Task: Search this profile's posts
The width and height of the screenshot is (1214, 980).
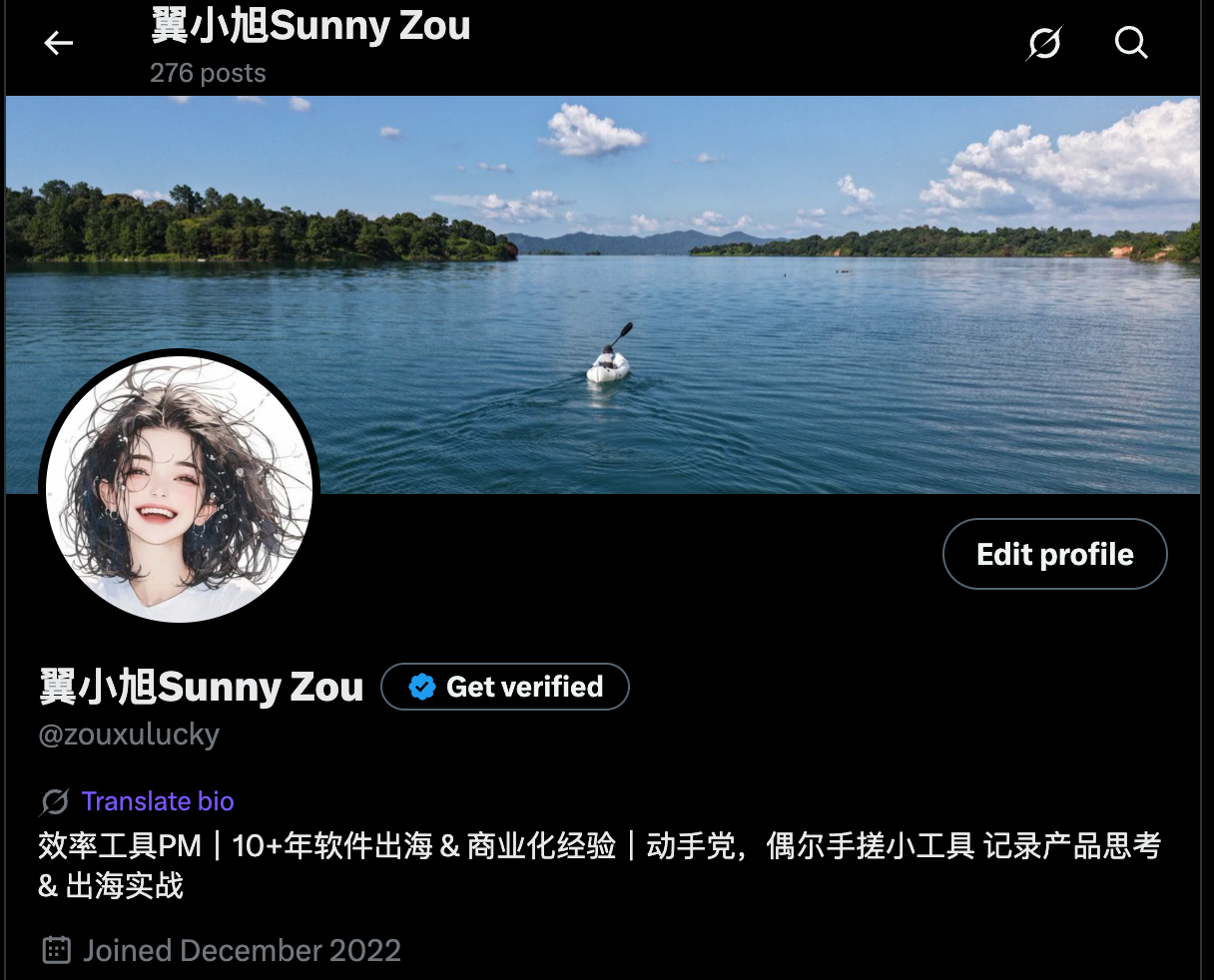Action: pyautogui.click(x=1130, y=43)
